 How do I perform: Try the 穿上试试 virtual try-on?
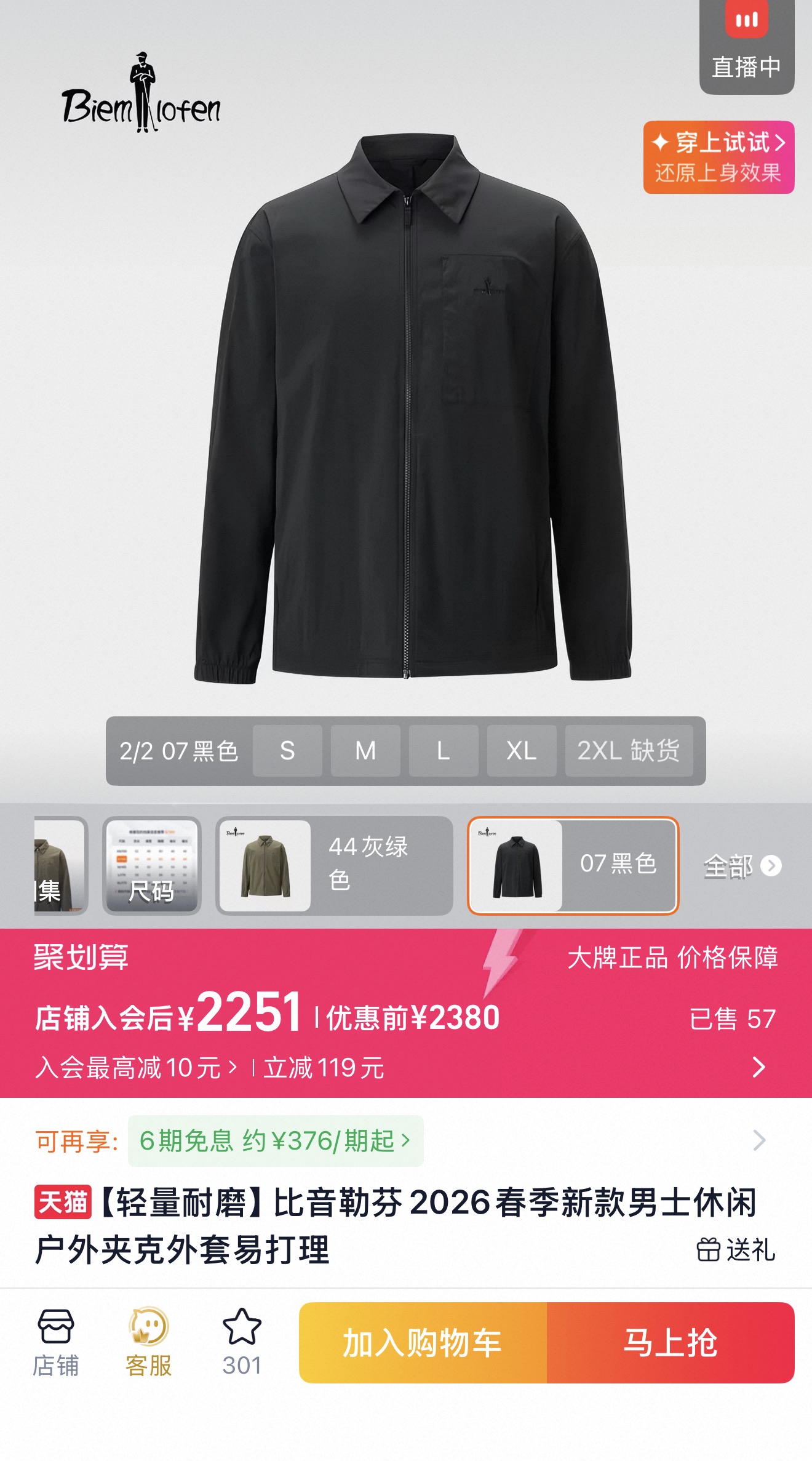pyautogui.click(x=718, y=158)
